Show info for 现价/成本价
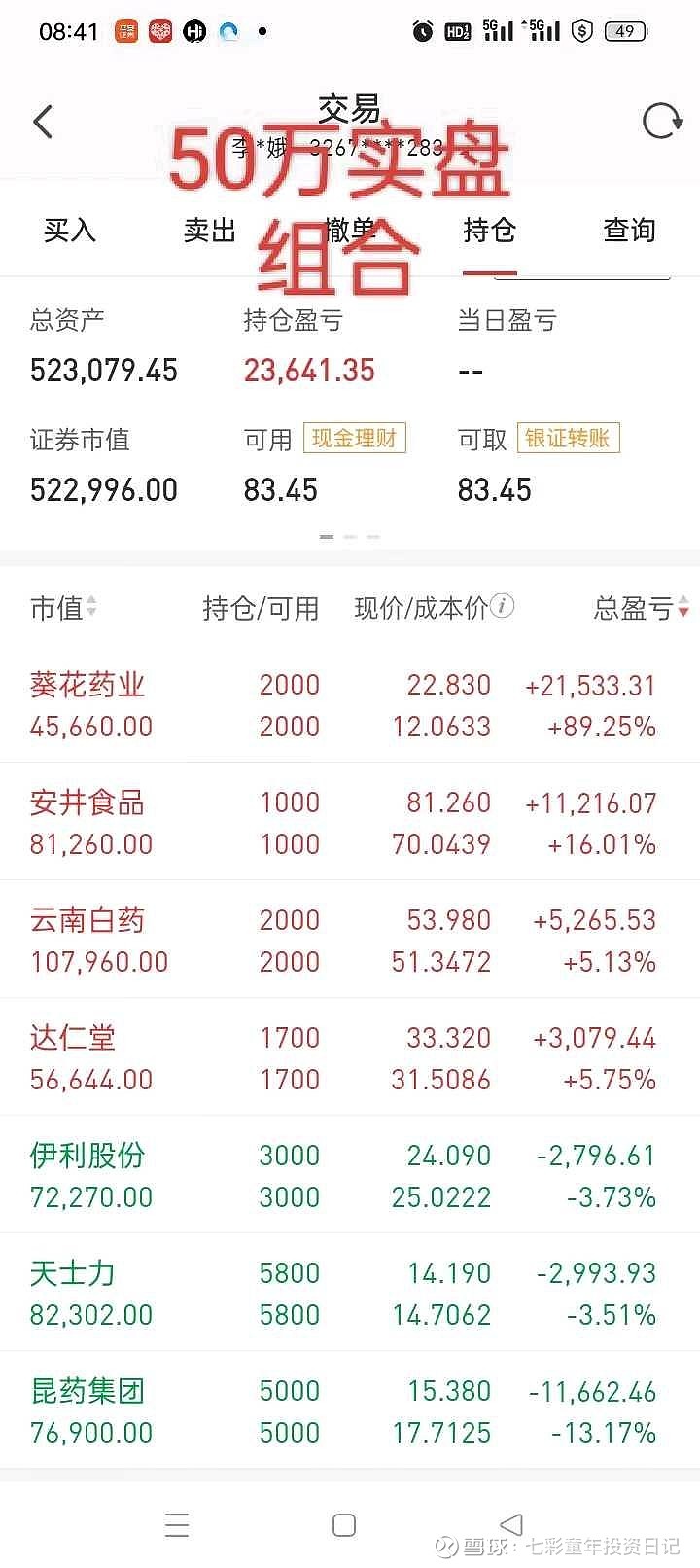 coord(503,606)
